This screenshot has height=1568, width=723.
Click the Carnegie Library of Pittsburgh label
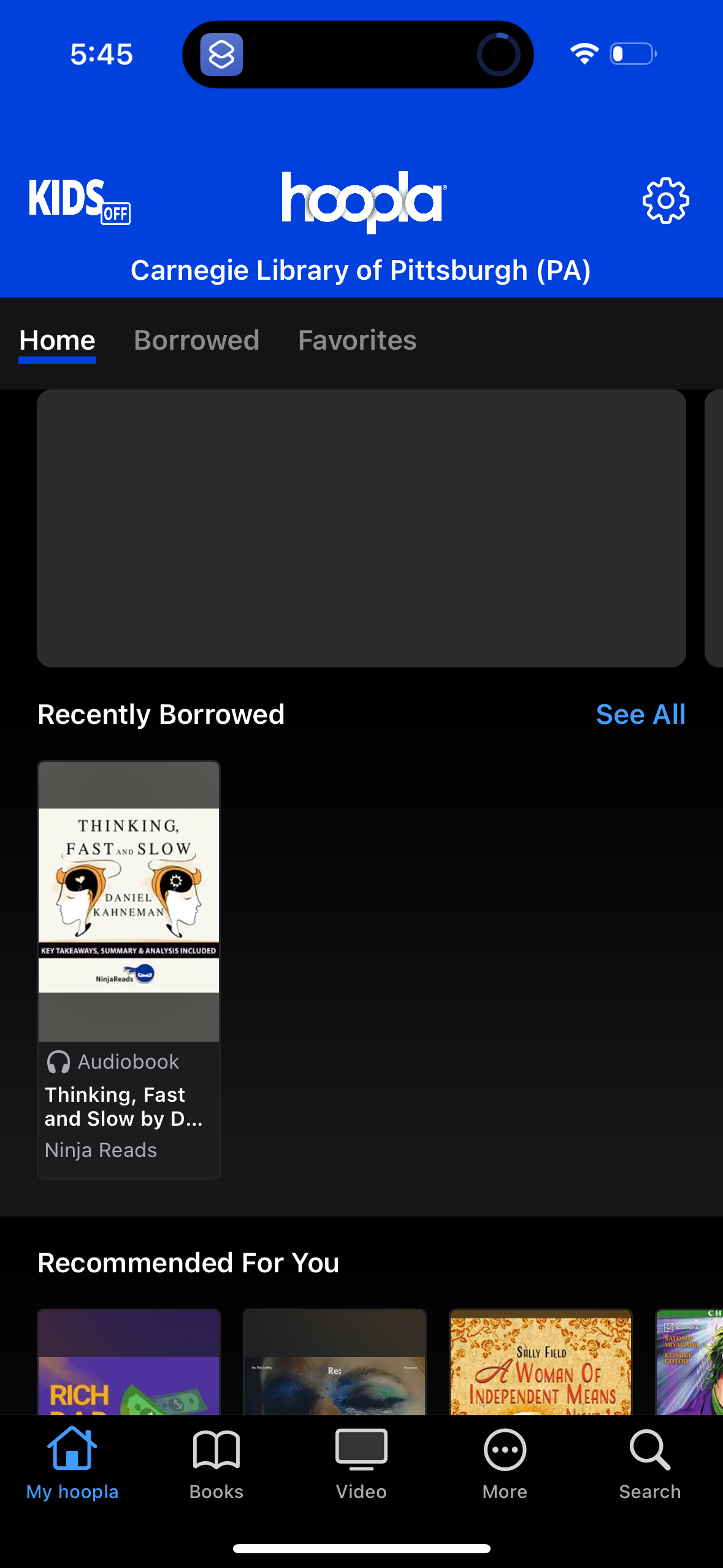361,269
